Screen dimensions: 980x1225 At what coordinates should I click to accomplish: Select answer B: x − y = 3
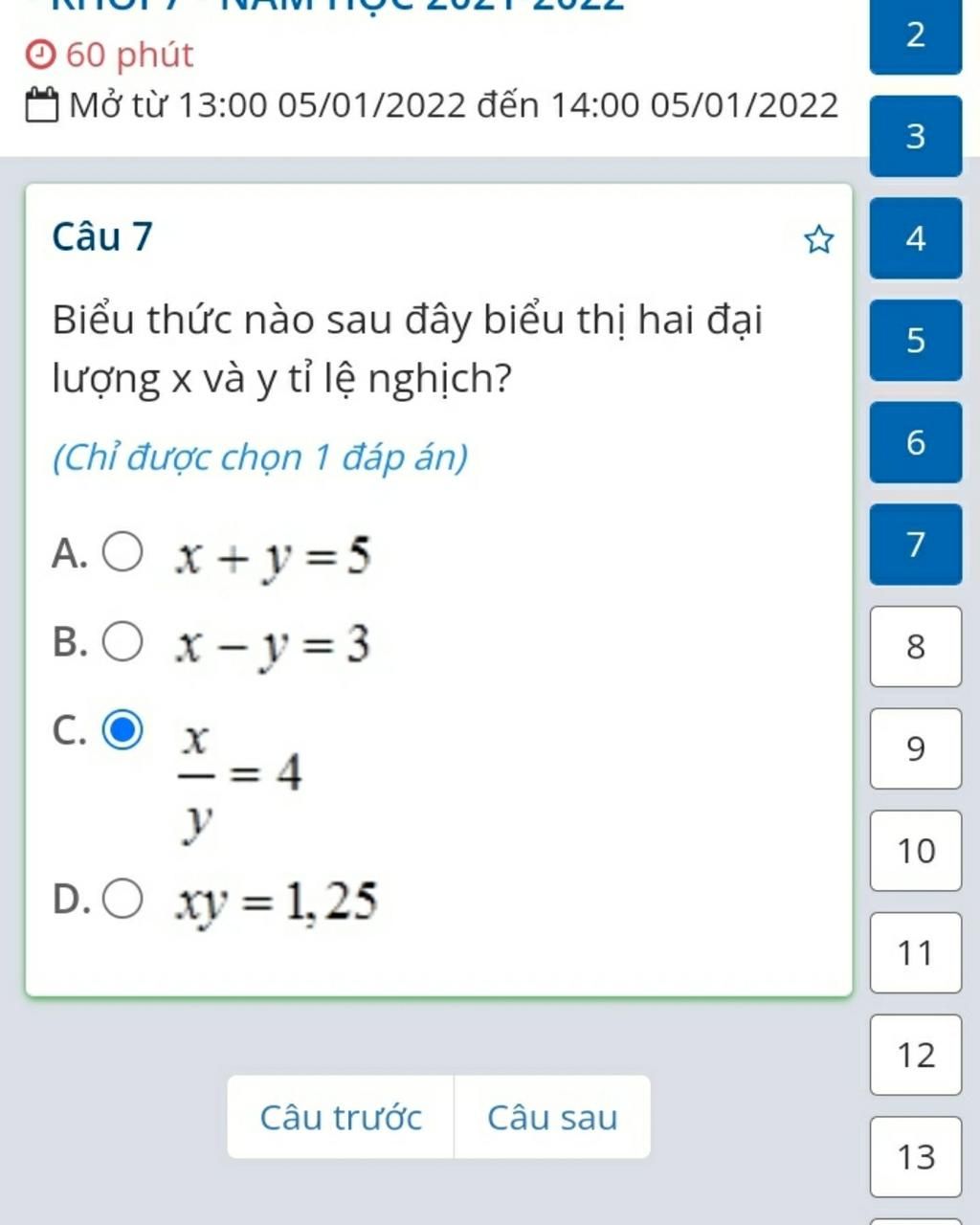click(123, 642)
